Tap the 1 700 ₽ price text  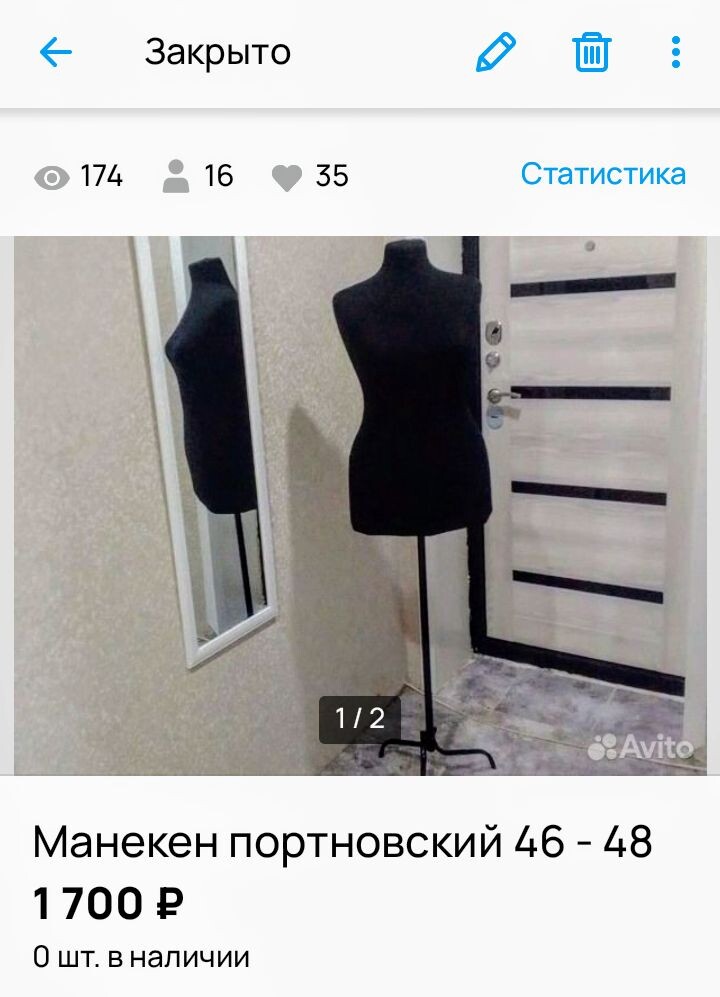tap(105, 899)
